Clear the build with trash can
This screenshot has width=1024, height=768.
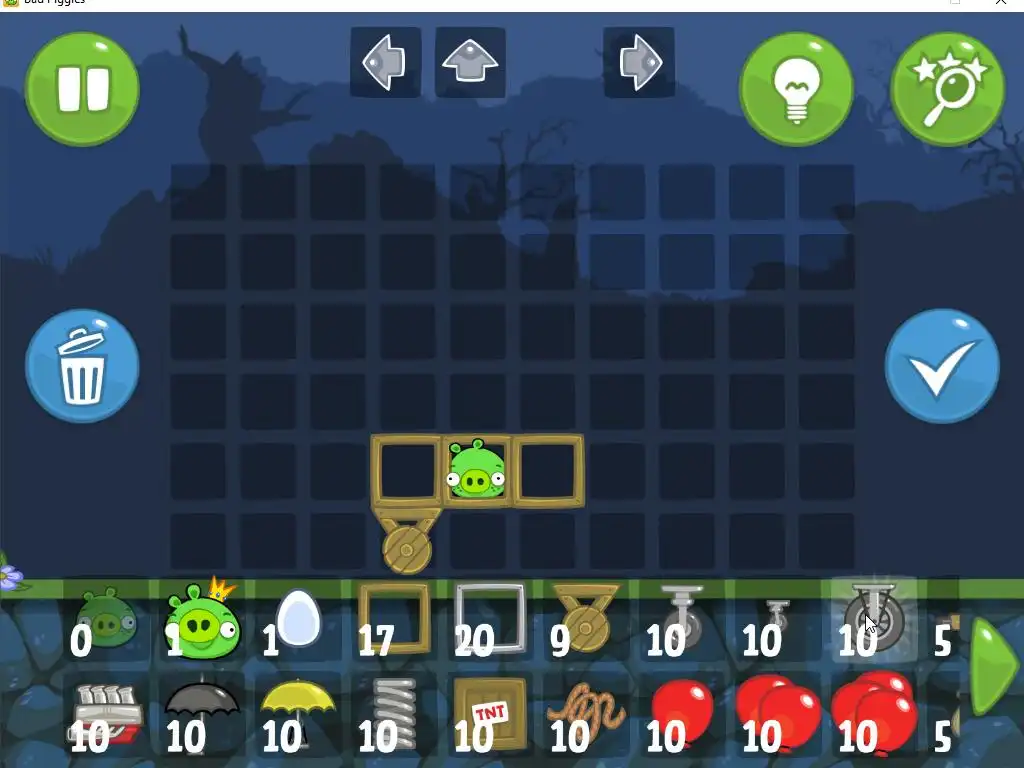coord(82,366)
